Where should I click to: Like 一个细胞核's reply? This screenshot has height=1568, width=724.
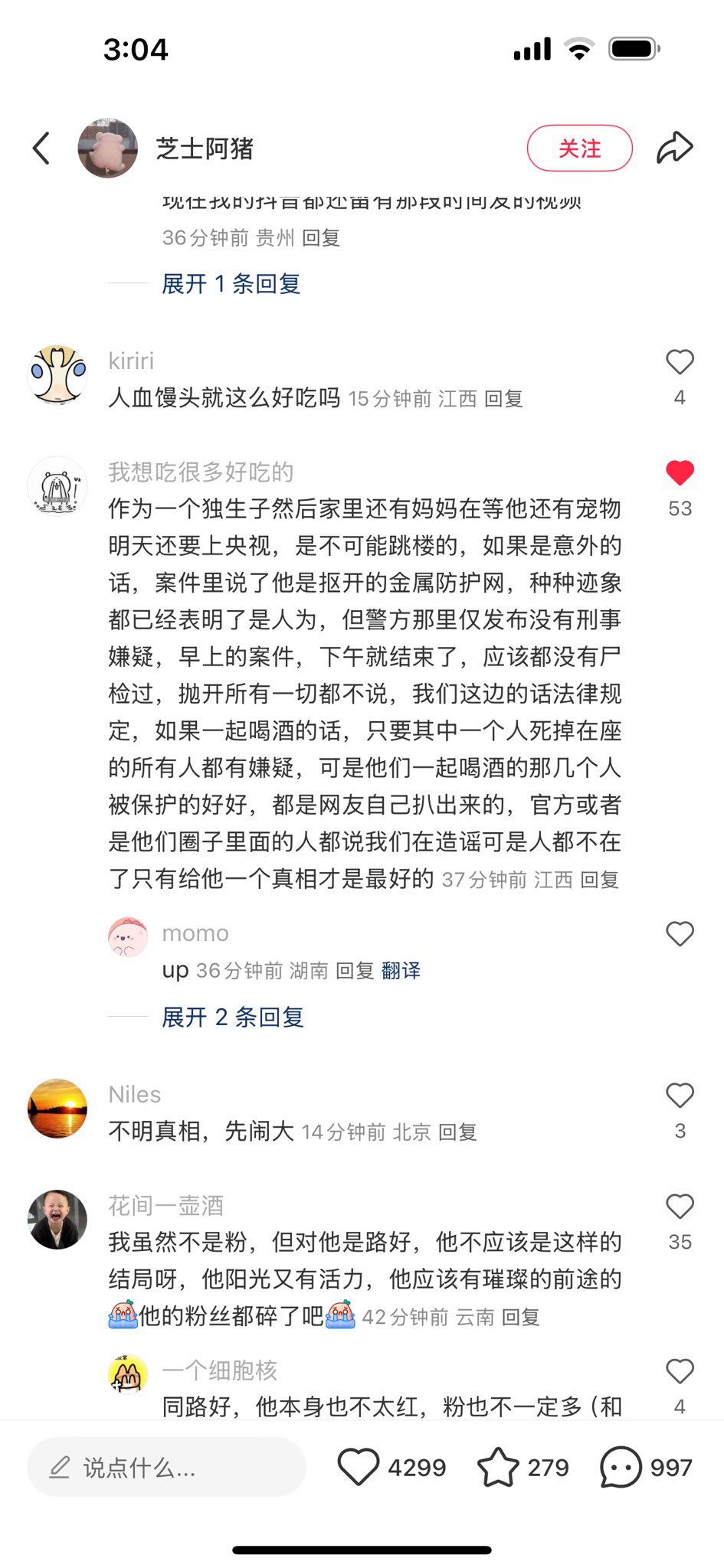[x=679, y=1371]
